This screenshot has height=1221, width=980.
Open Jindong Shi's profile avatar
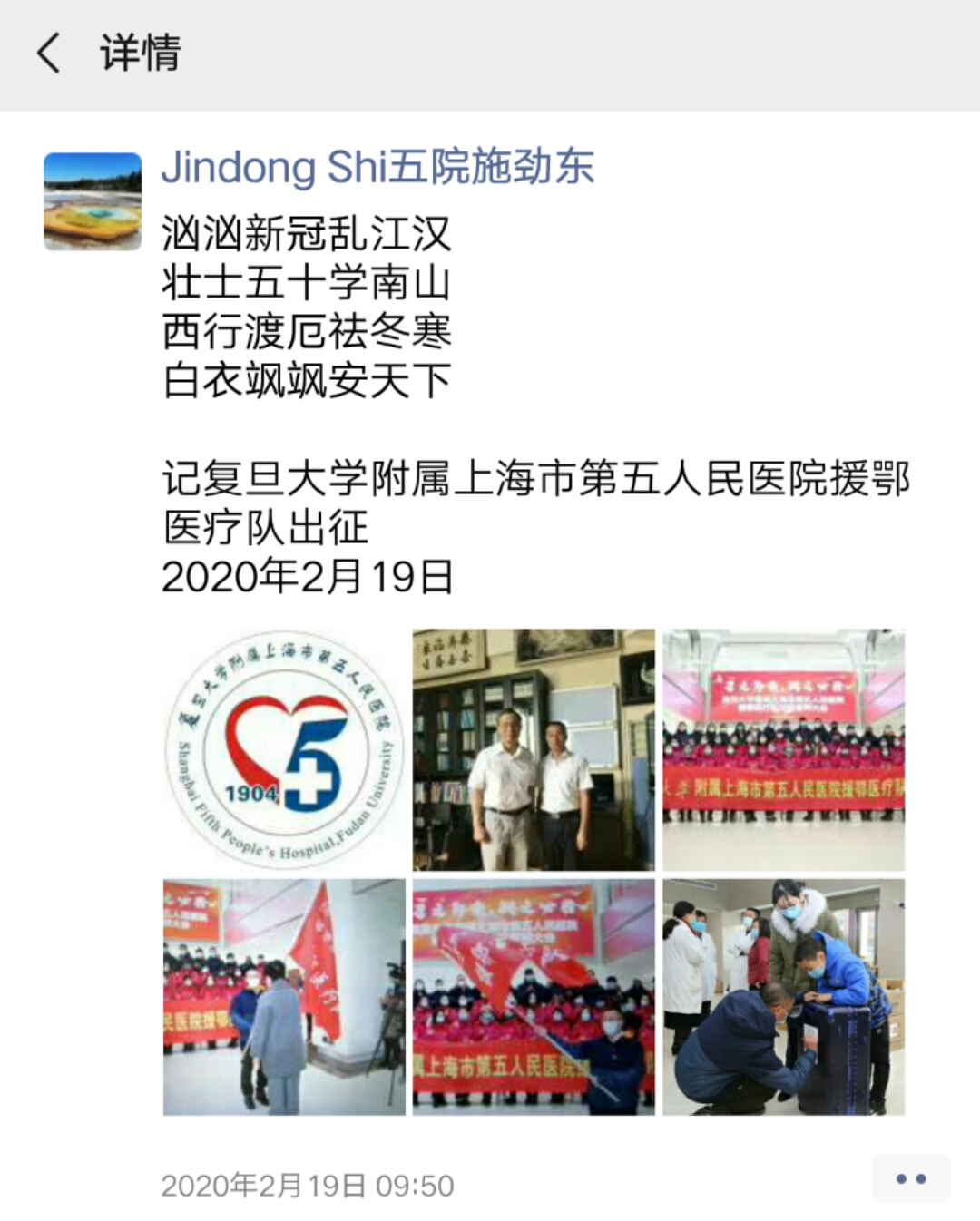pyautogui.click(x=93, y=201)
